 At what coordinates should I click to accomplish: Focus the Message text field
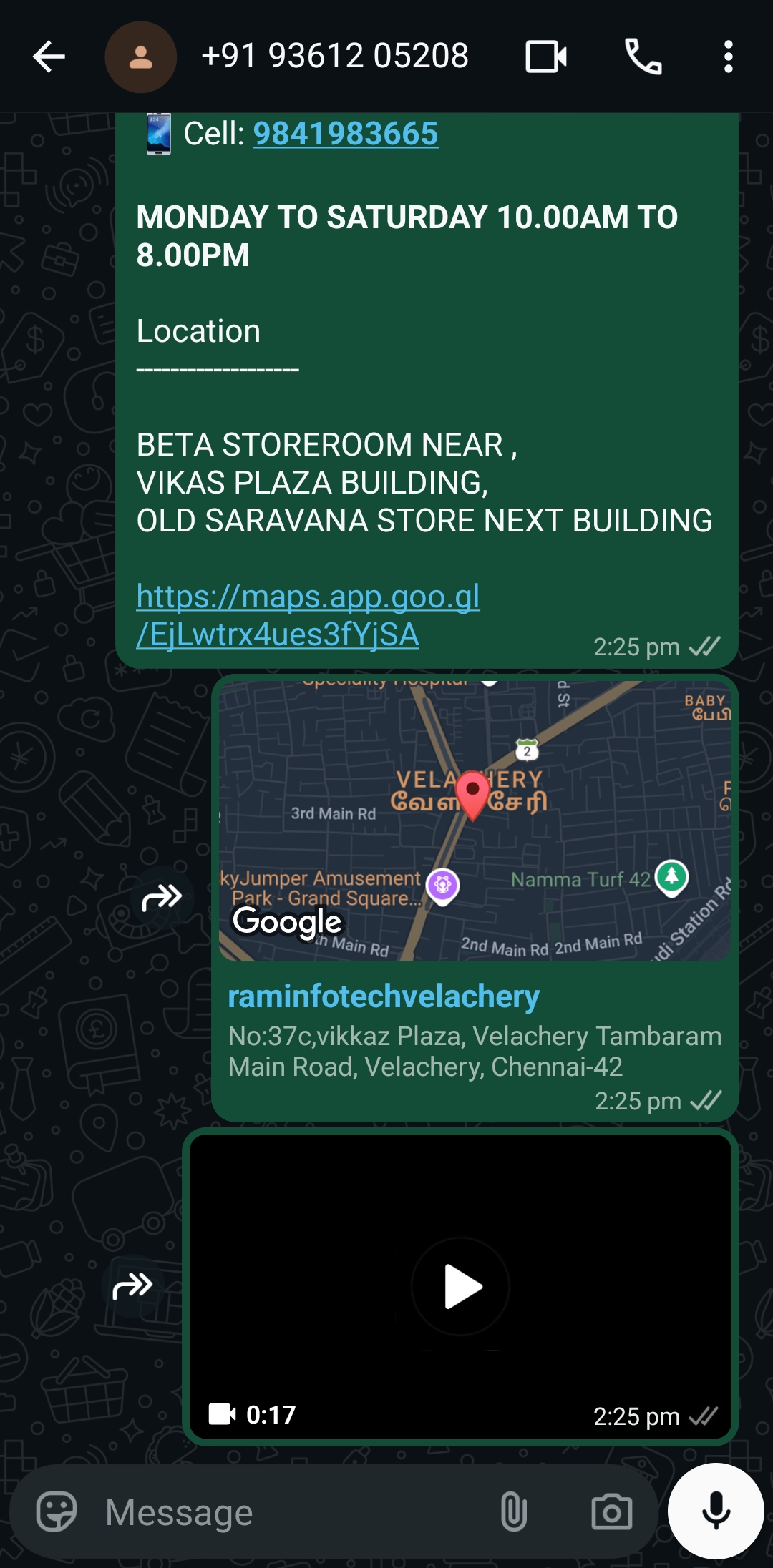coord(286,1511)
